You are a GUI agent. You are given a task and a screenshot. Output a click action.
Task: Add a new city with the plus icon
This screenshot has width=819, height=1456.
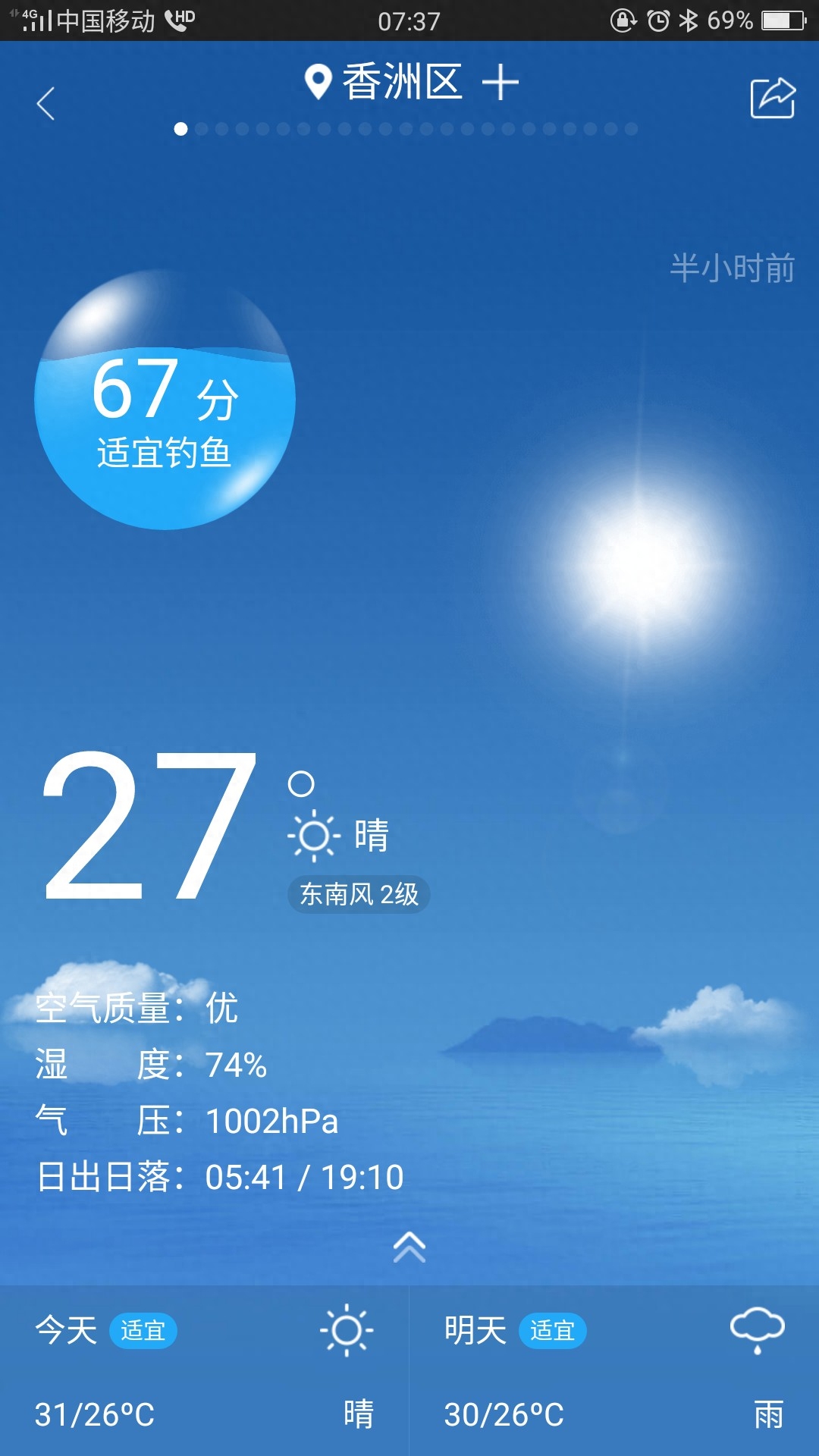500,82
